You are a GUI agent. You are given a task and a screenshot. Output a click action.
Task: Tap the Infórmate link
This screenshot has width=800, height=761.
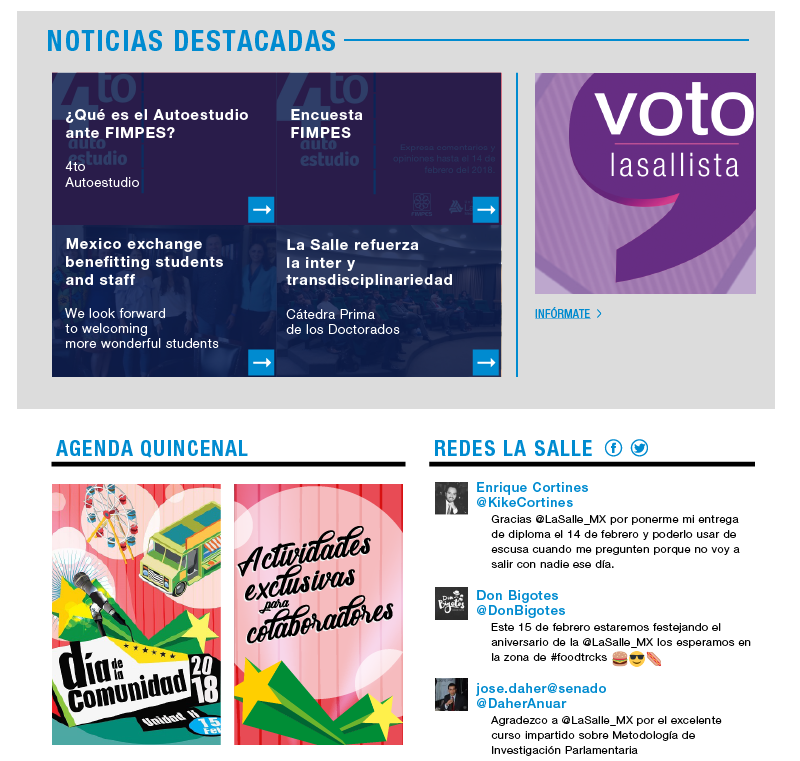(563, 314)
